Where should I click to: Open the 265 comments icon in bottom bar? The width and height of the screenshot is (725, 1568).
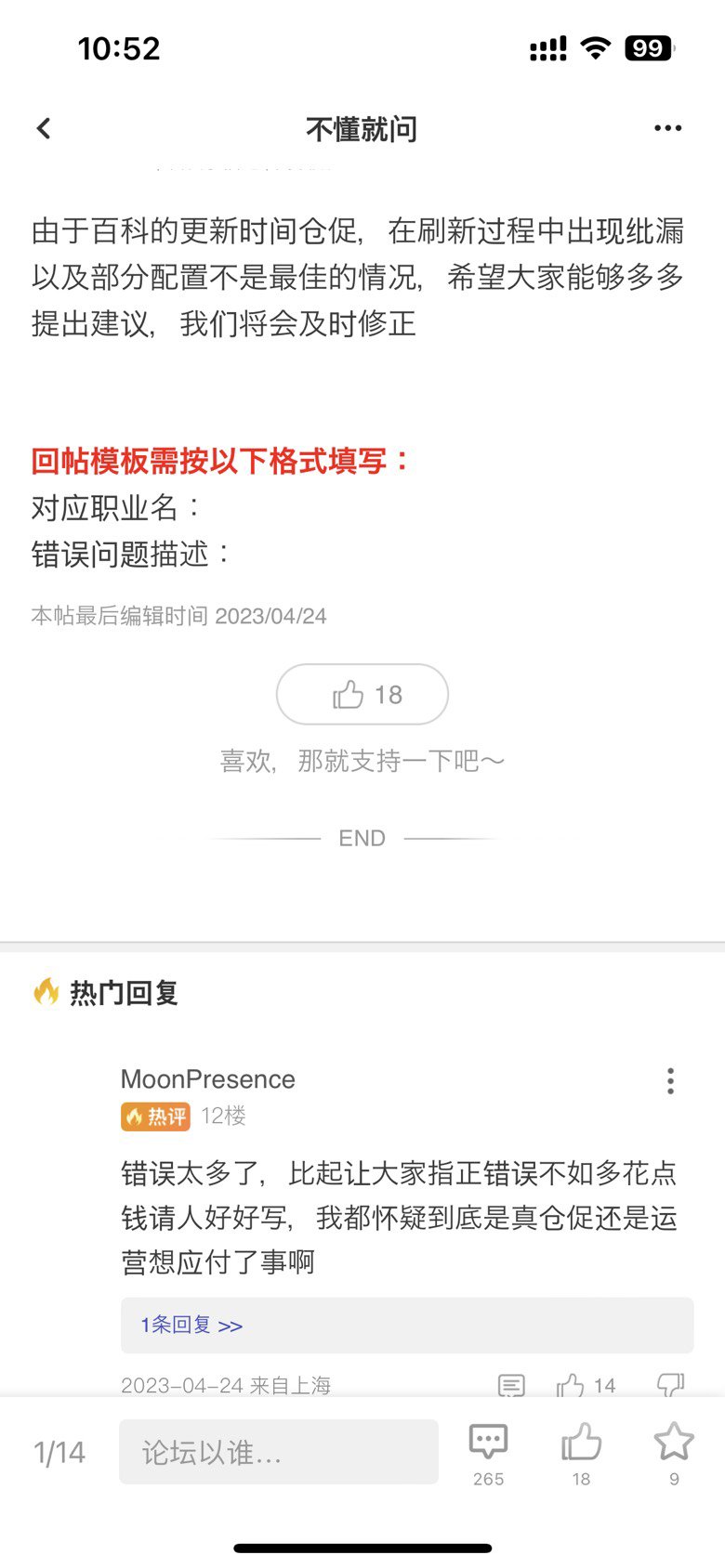click(x=488, y=1454)
